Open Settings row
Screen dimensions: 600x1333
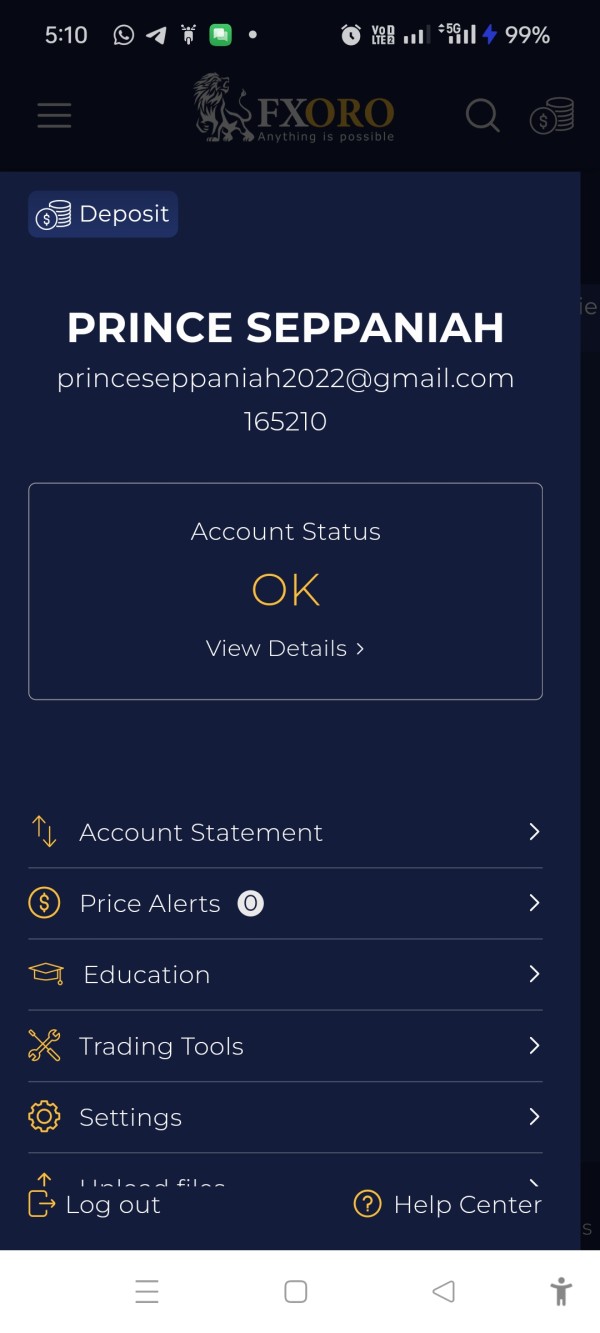[285, 1117]
